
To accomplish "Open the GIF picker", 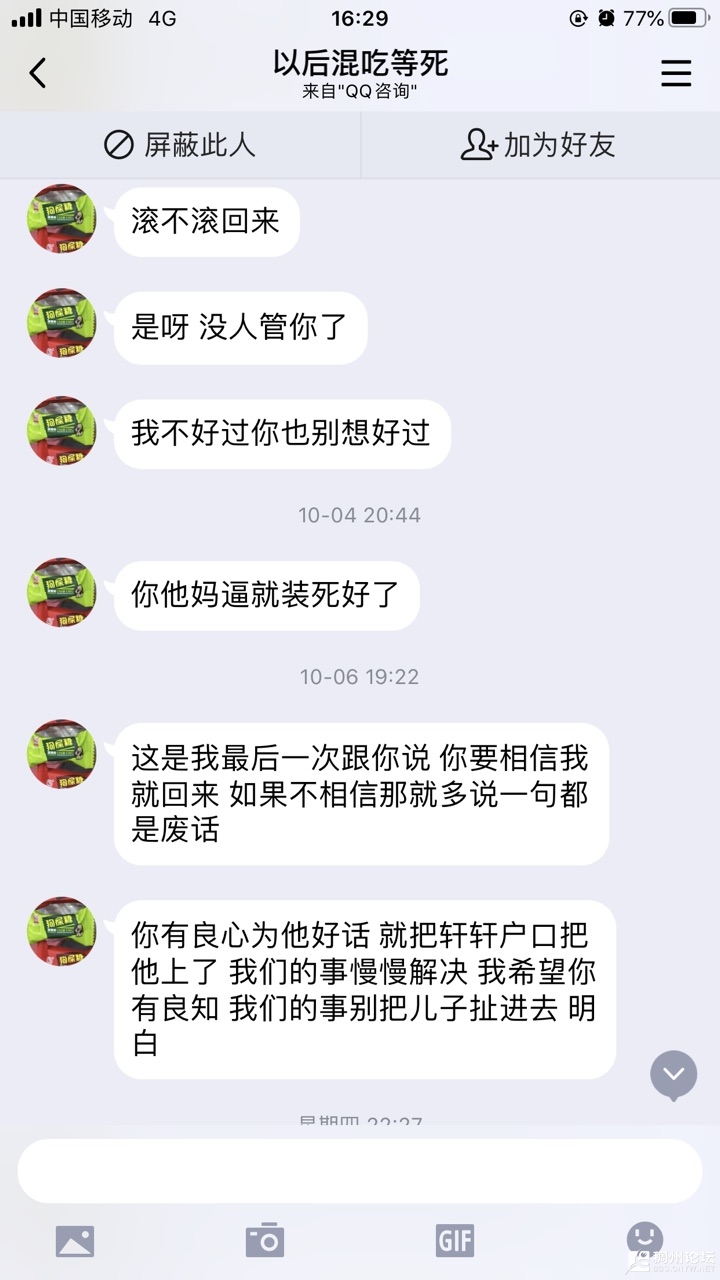I will (x=455, y=1241).
